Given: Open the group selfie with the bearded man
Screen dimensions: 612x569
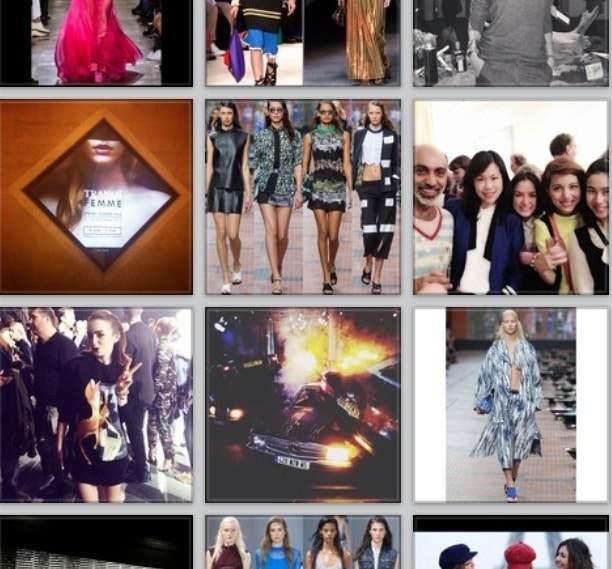Looking at the screenshot, I should 511,196.
